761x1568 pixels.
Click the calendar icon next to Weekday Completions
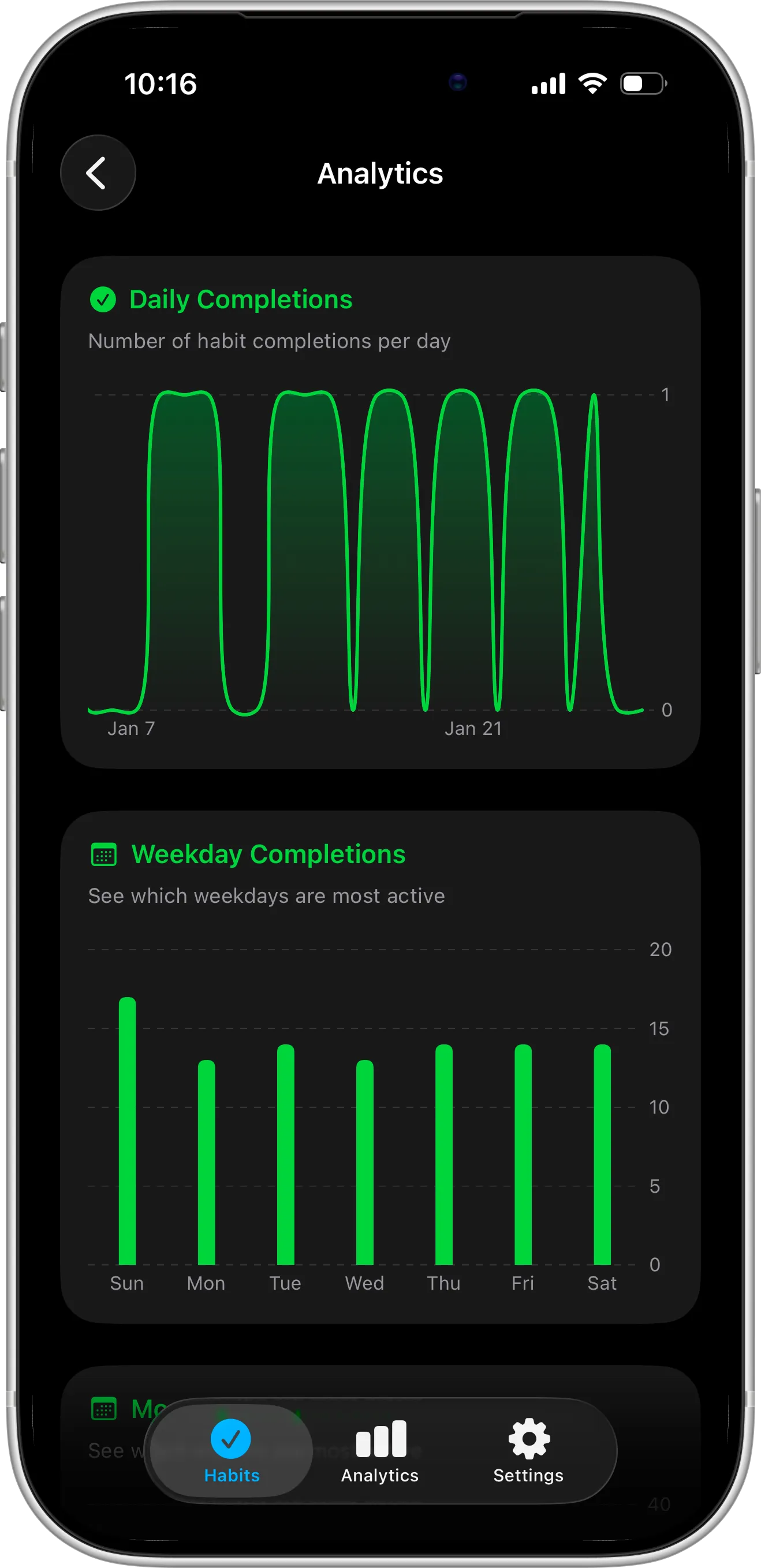[104, 854]
